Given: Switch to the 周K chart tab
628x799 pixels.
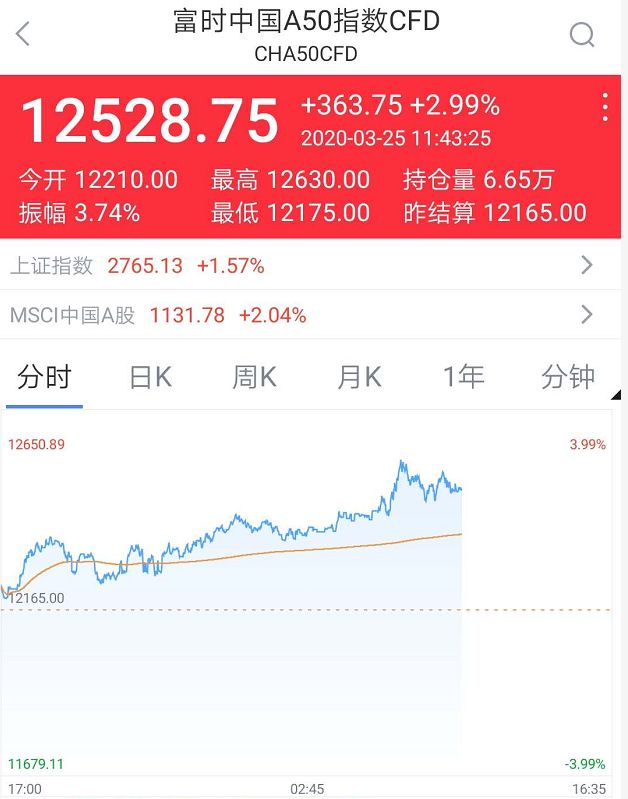Looking at the screenshot, I should point(254,377).
